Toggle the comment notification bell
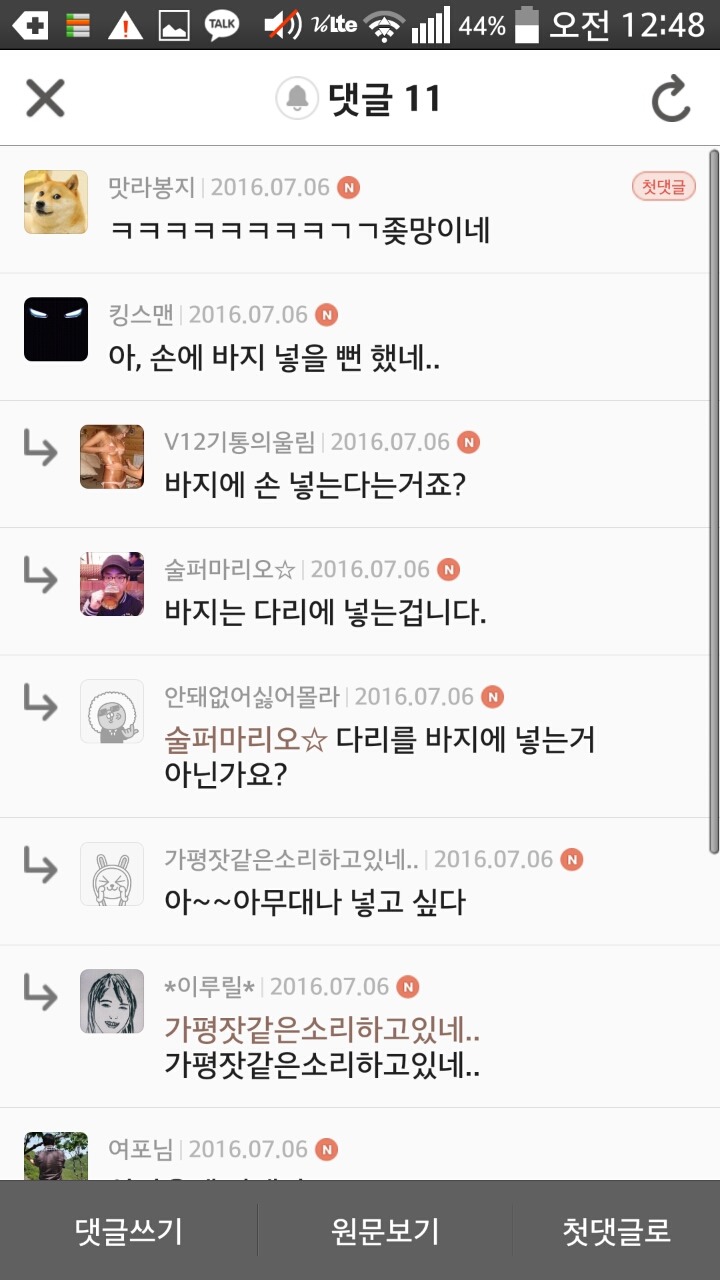720x1280 pixels. [x=297, y=98]
